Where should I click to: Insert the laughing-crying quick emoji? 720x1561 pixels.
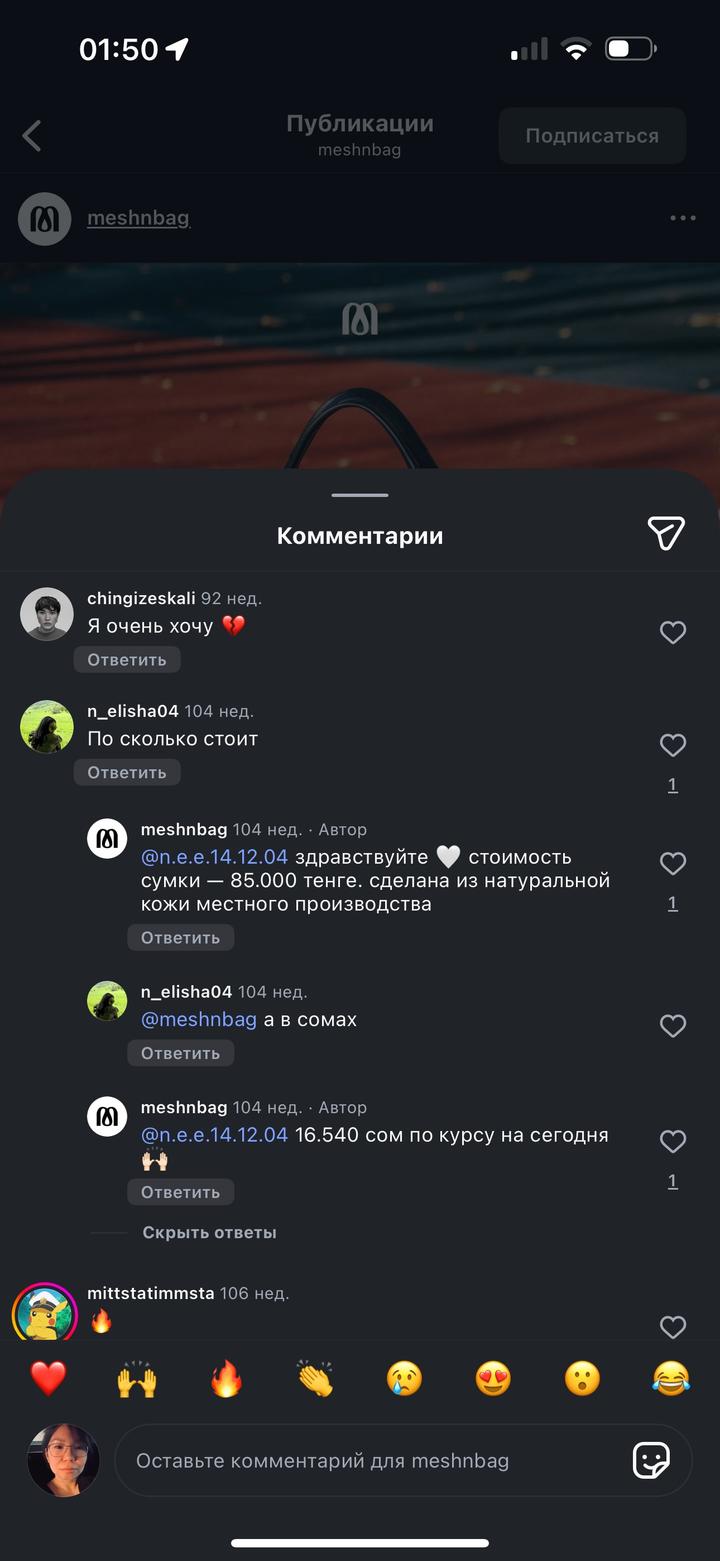tap(671, 1379)
